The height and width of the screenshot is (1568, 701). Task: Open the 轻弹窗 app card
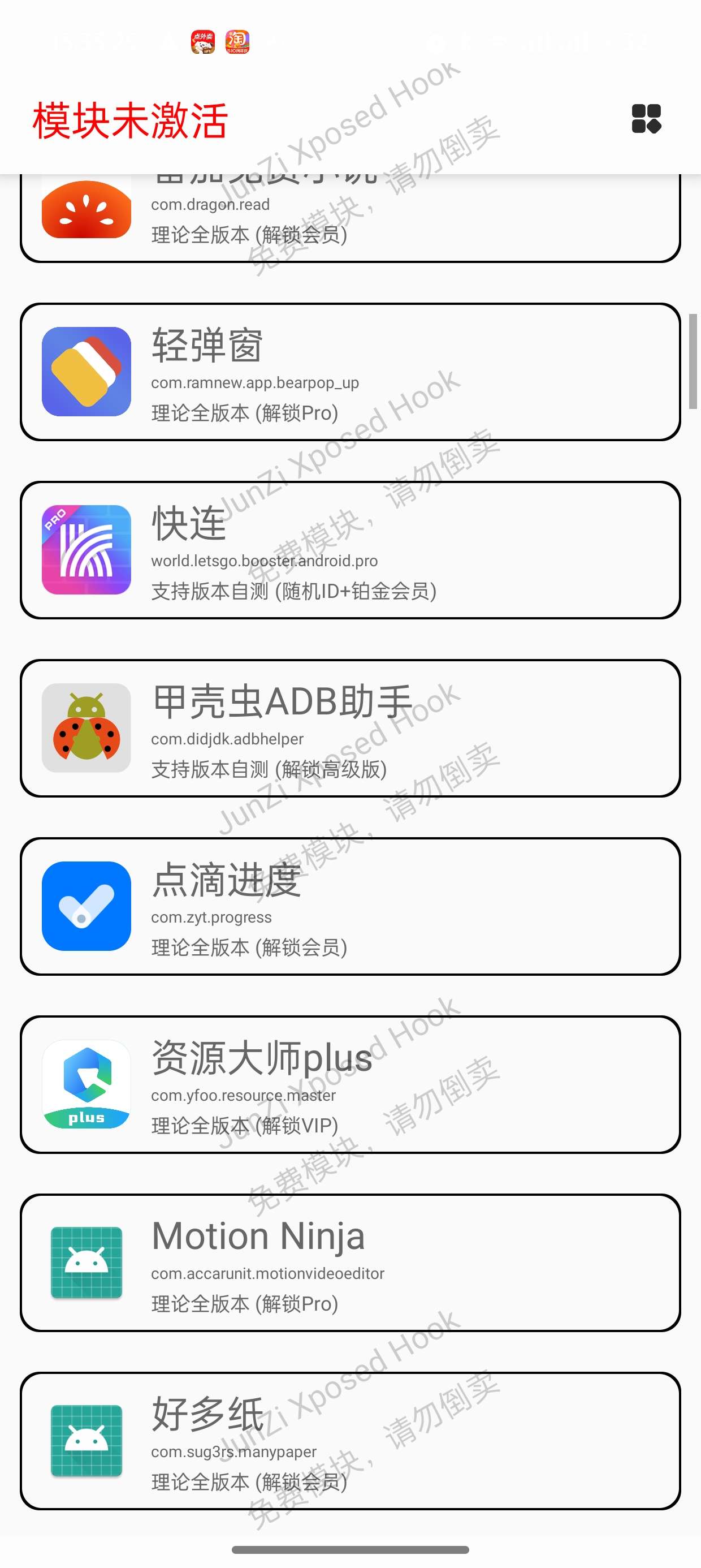[350, 372]
